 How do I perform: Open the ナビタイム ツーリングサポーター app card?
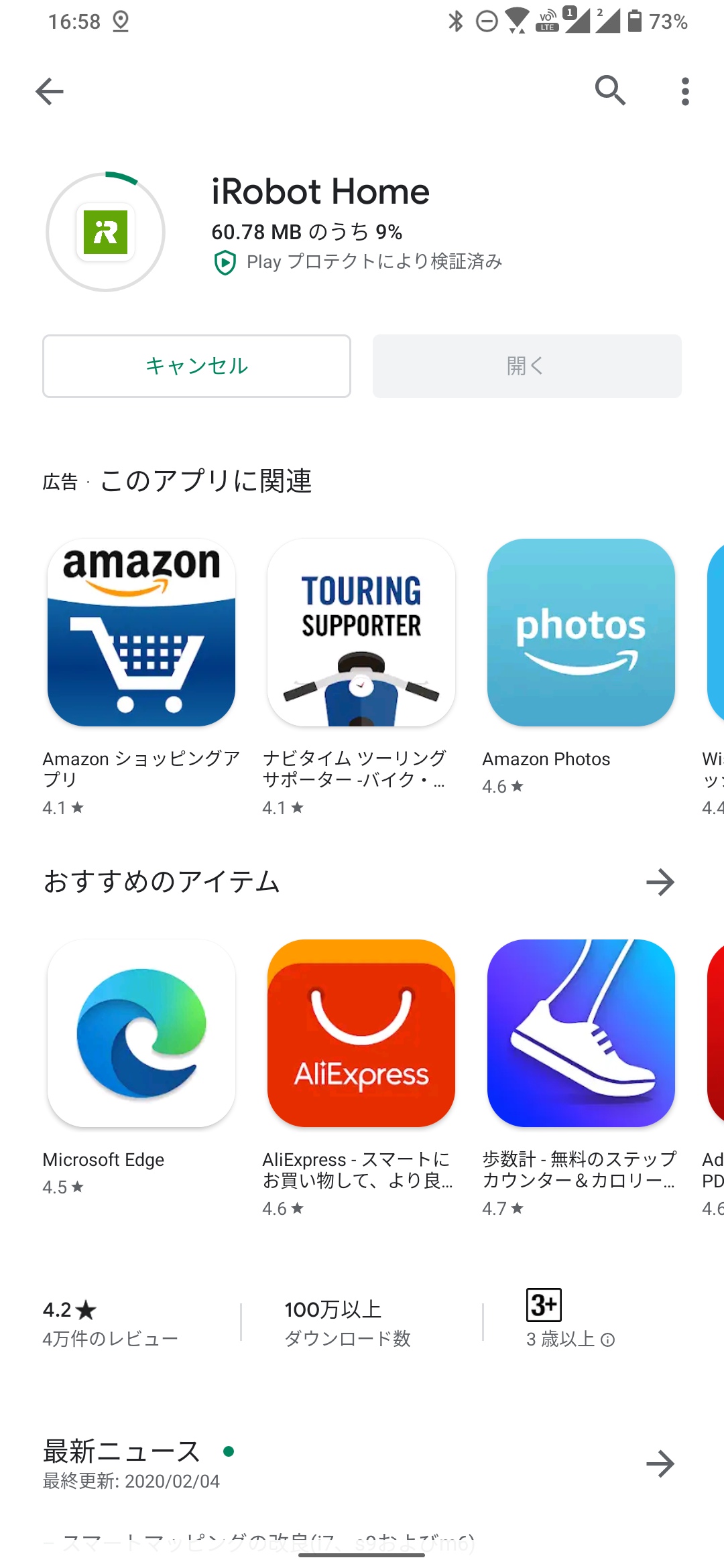tap(361, 677)
